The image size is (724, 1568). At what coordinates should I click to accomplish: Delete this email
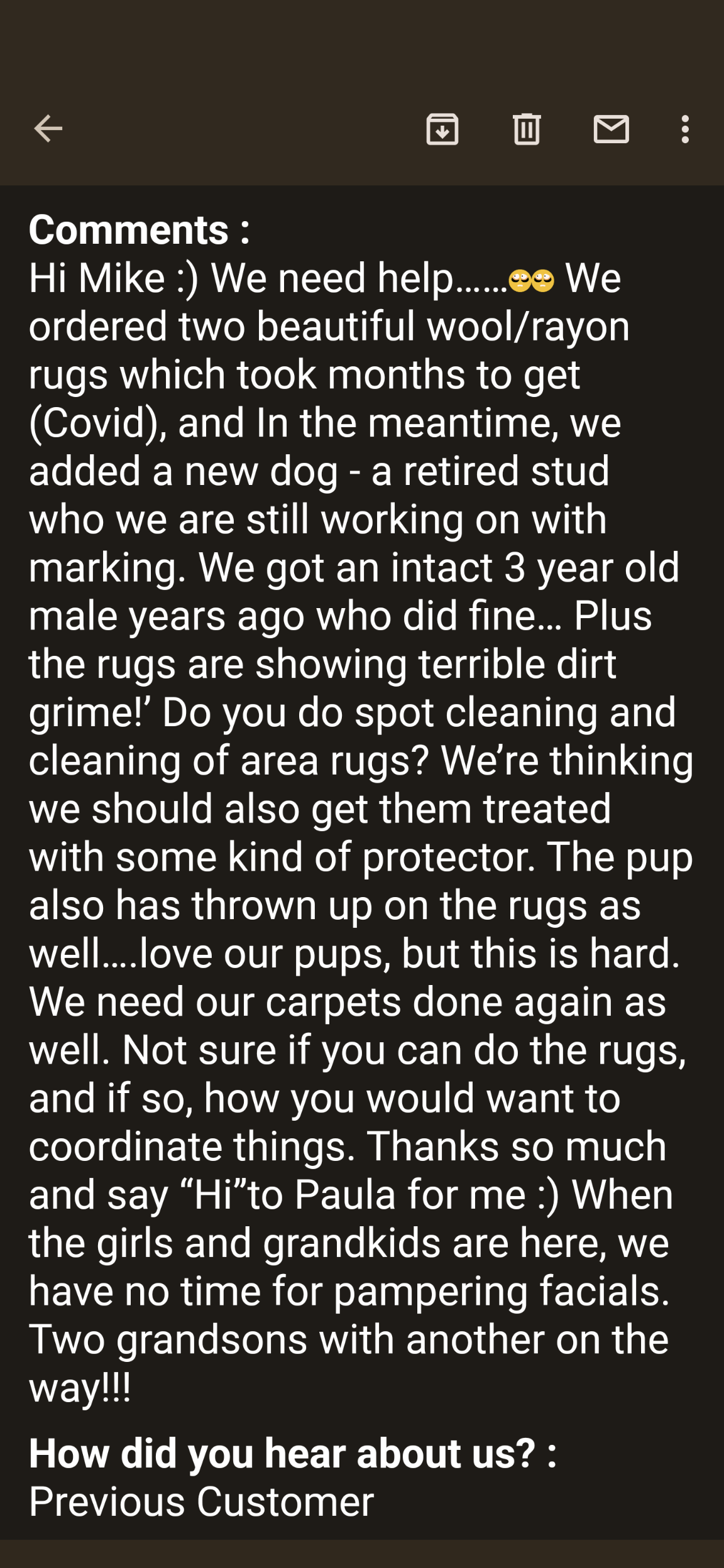coord(527,129)
